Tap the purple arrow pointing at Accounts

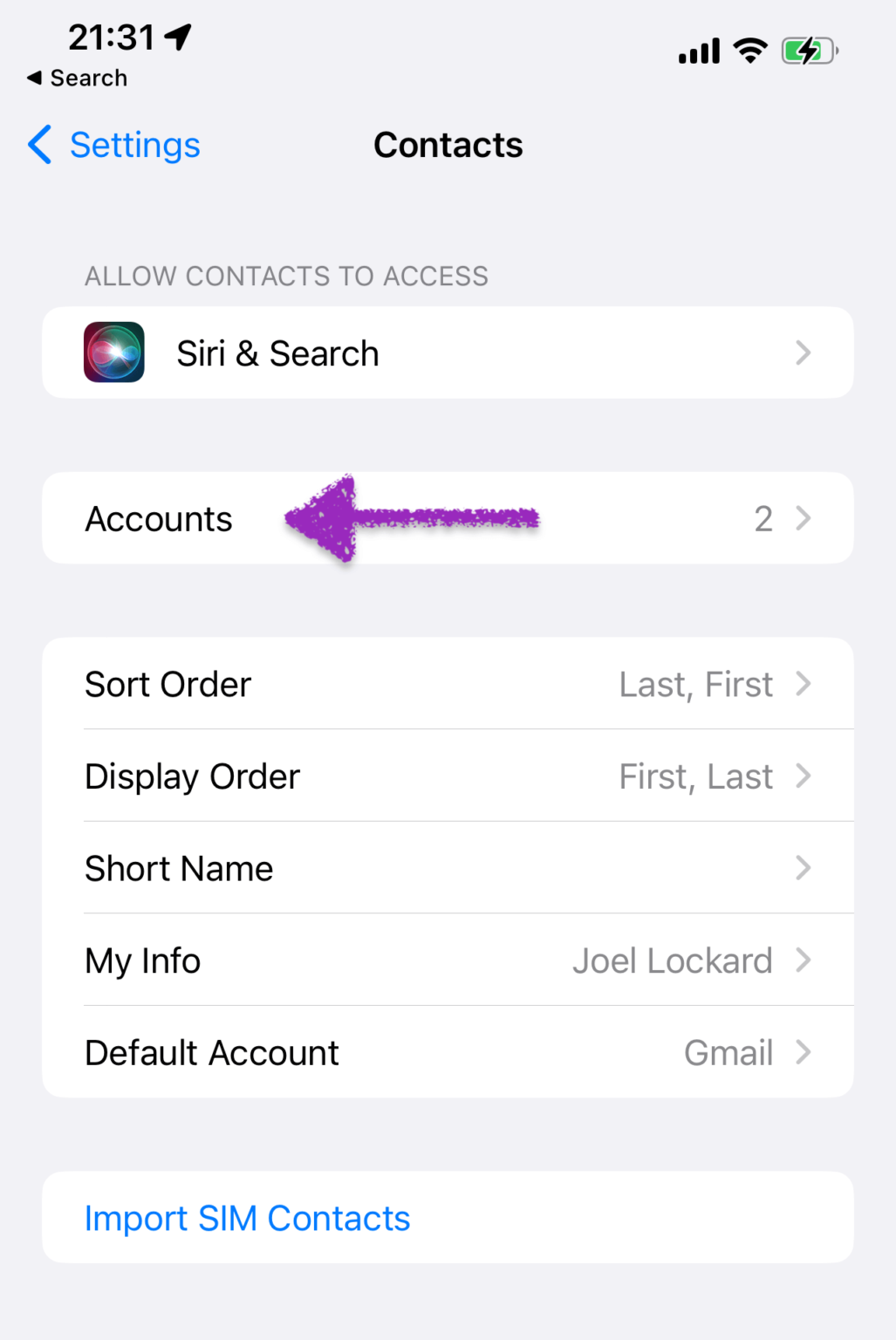point(410,518)
